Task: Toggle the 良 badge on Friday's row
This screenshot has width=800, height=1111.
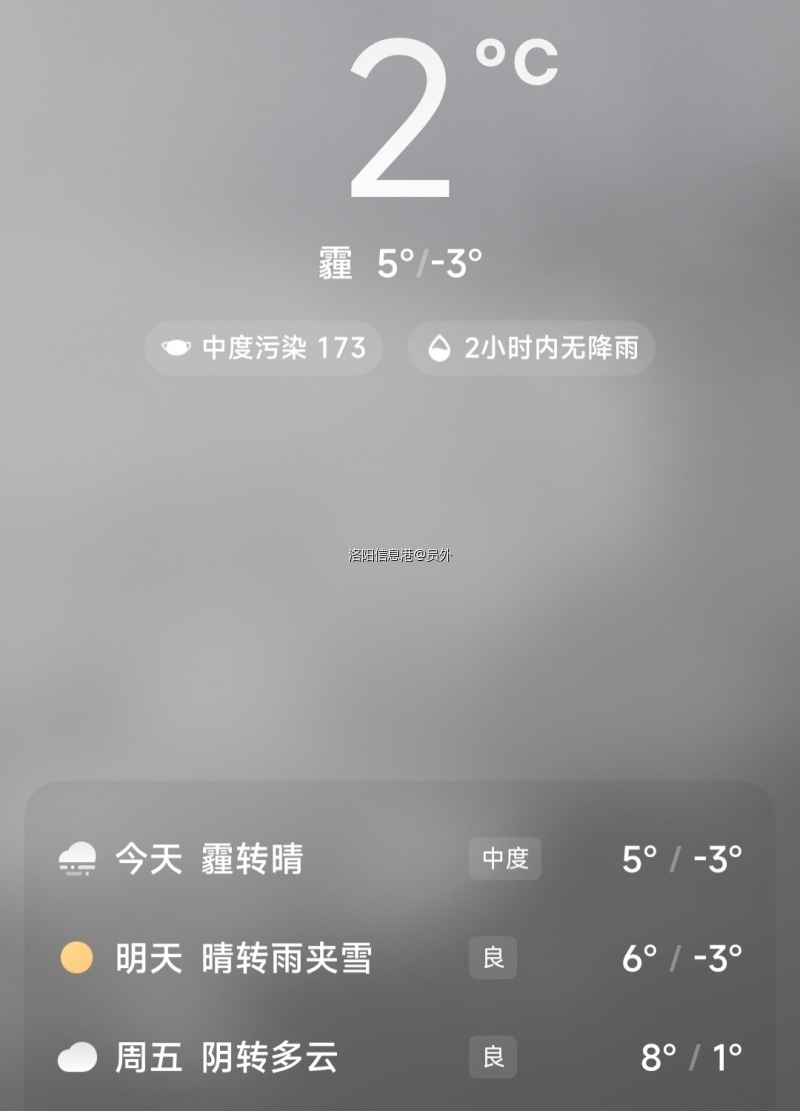Action: [491, 1056]
